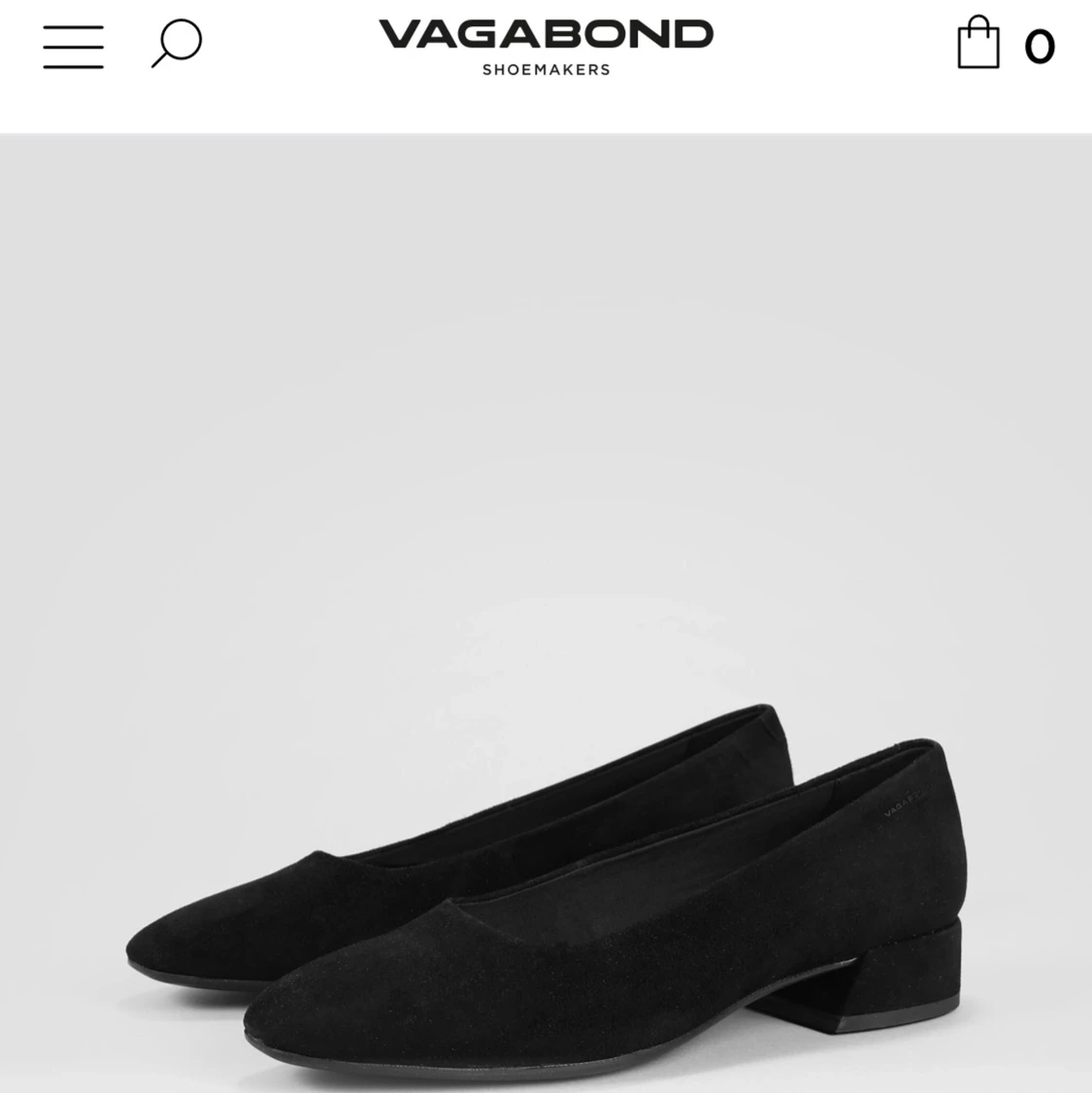
Task: Open the shopping bag
Action: pyautogui.click(x=978, y=44)
